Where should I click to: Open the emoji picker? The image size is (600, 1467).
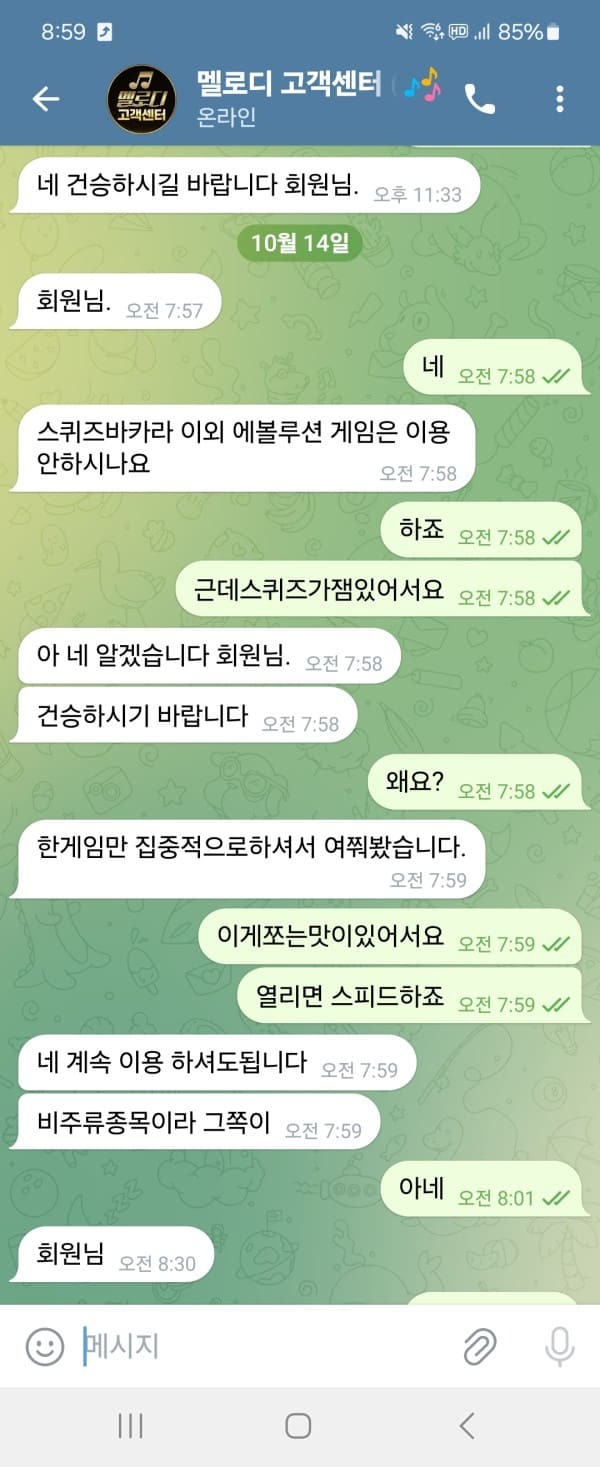tap(44, 1346)
